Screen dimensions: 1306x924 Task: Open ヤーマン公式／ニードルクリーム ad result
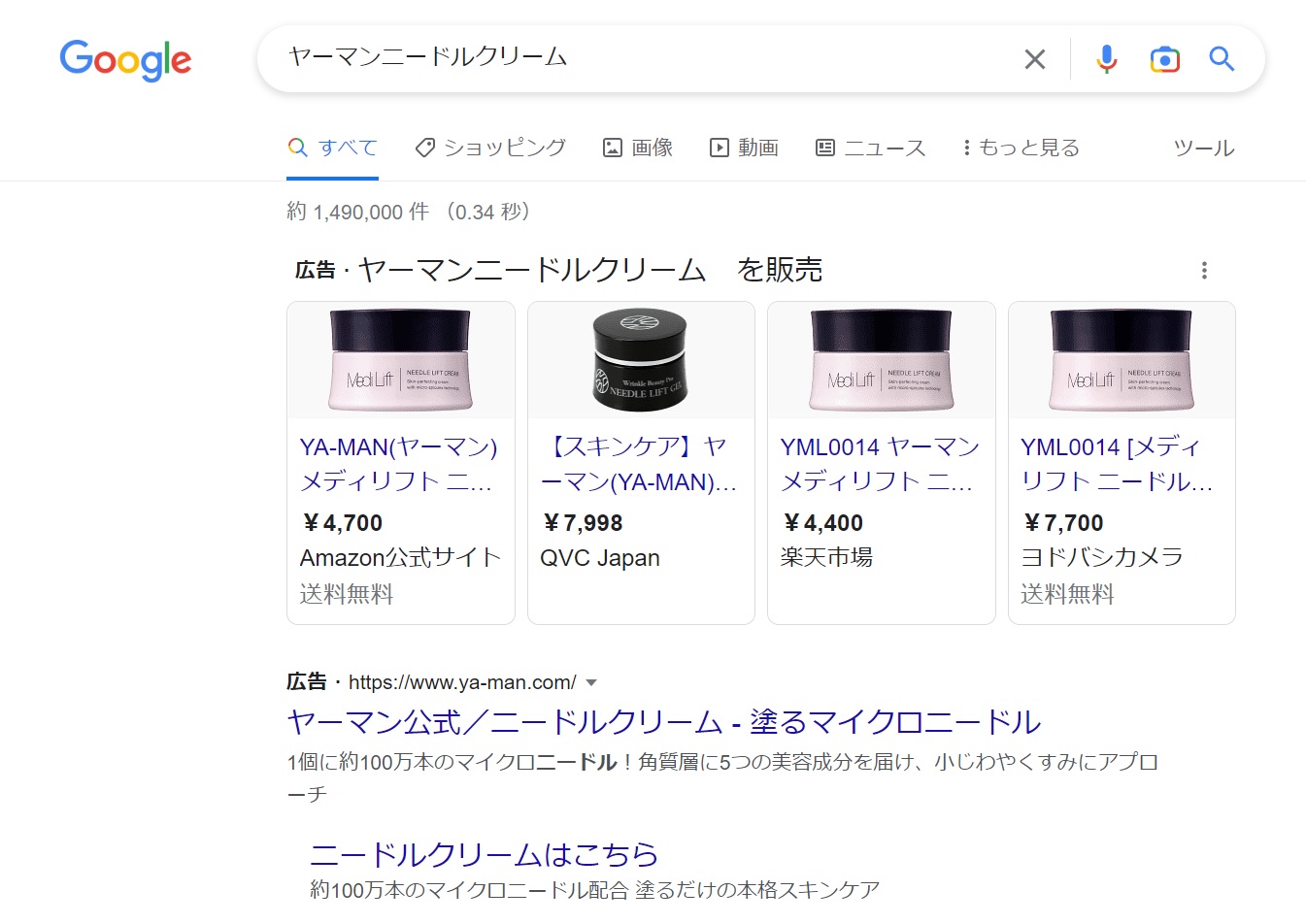pyautogui.click(x=664, y=722)
